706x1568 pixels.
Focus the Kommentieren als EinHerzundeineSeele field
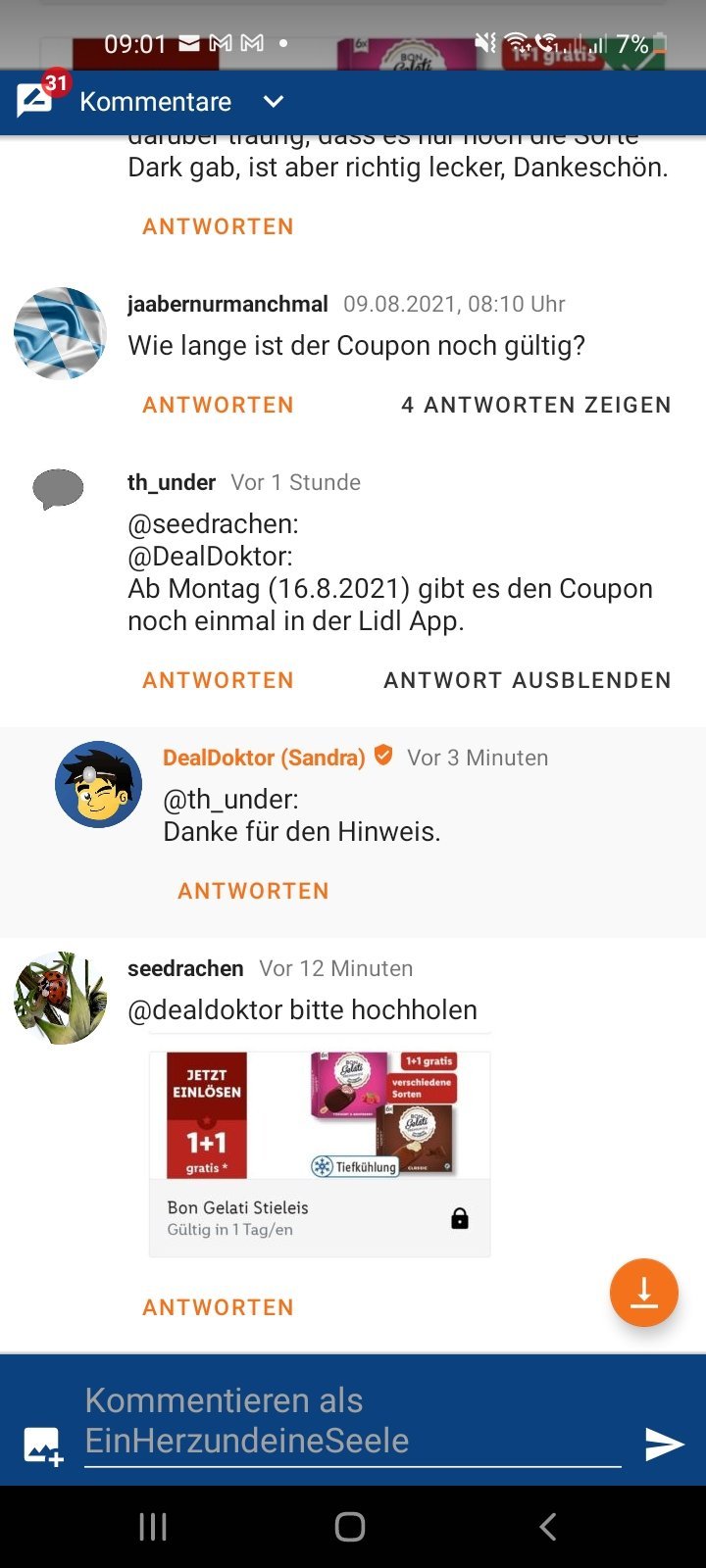(x=353, y=1421)
